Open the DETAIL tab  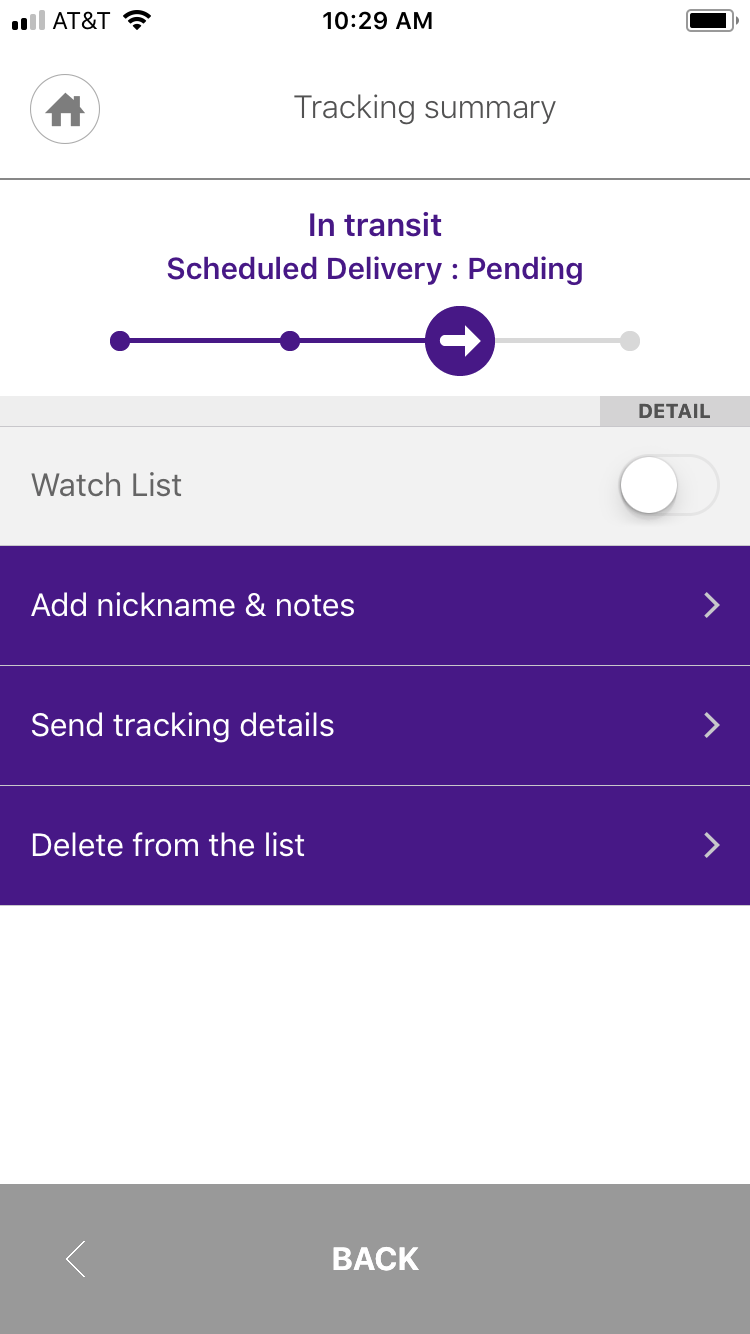coord(674,411)
